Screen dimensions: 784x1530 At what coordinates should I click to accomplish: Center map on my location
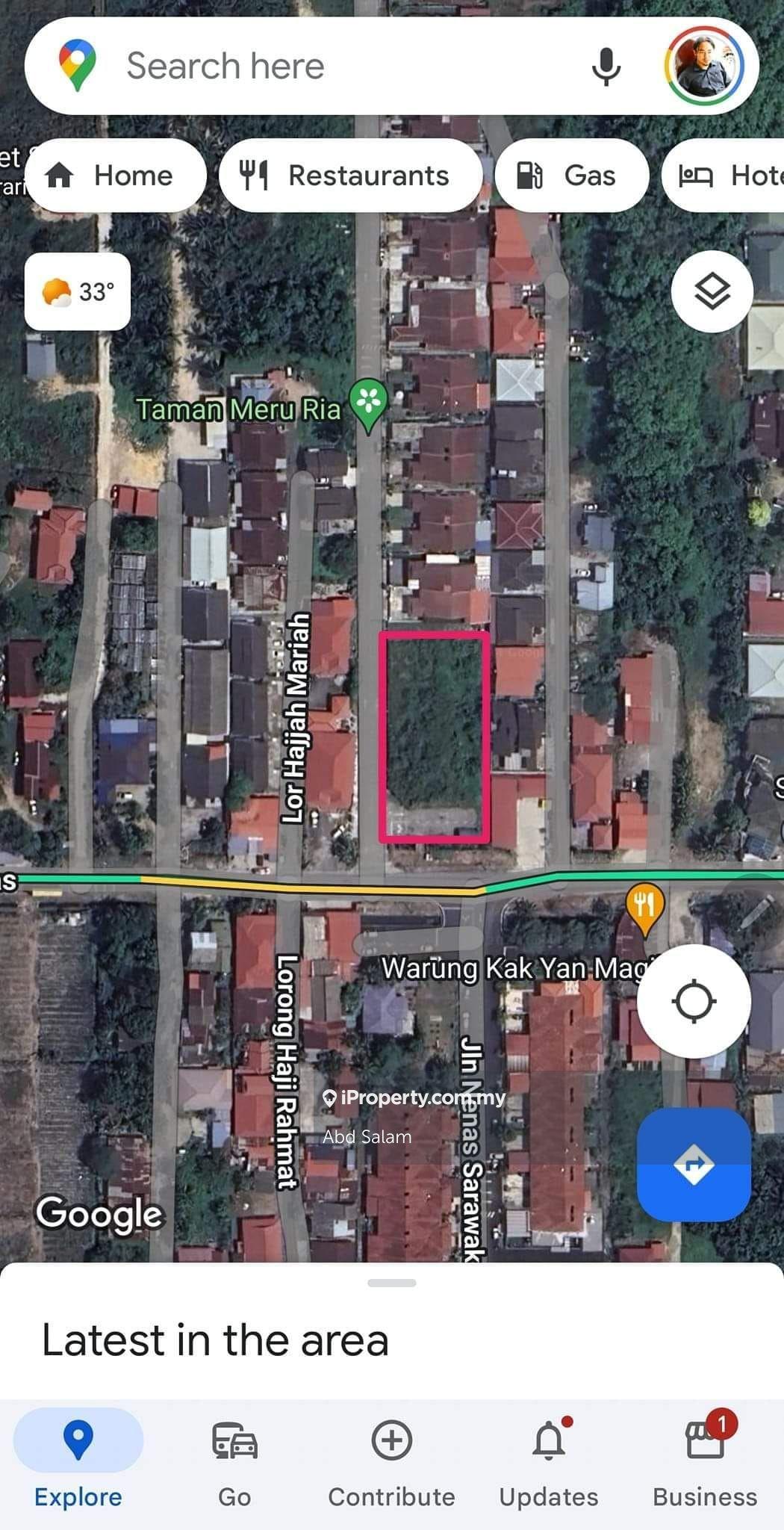pos(694,1000)
